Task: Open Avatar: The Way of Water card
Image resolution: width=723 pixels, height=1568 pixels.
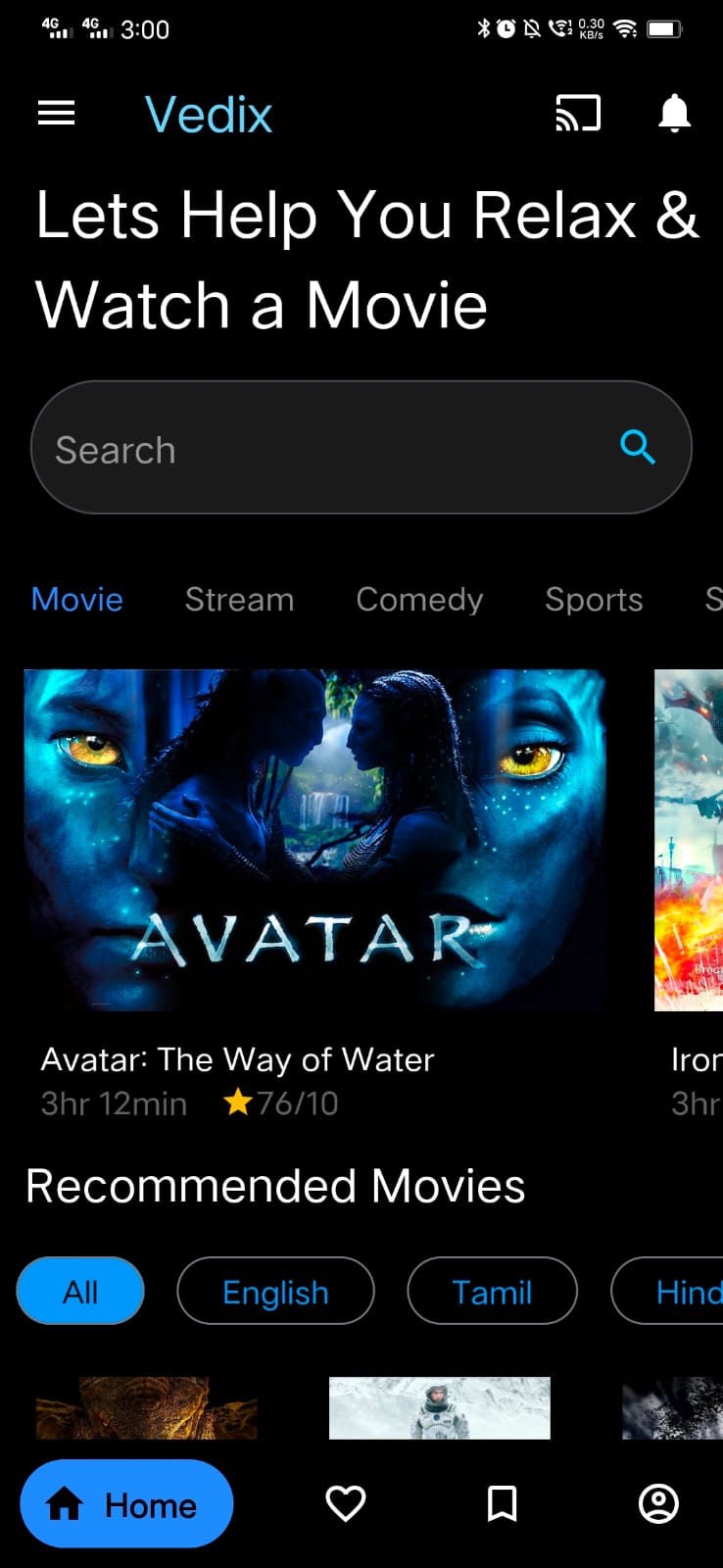Action: [x=315, y=840]
